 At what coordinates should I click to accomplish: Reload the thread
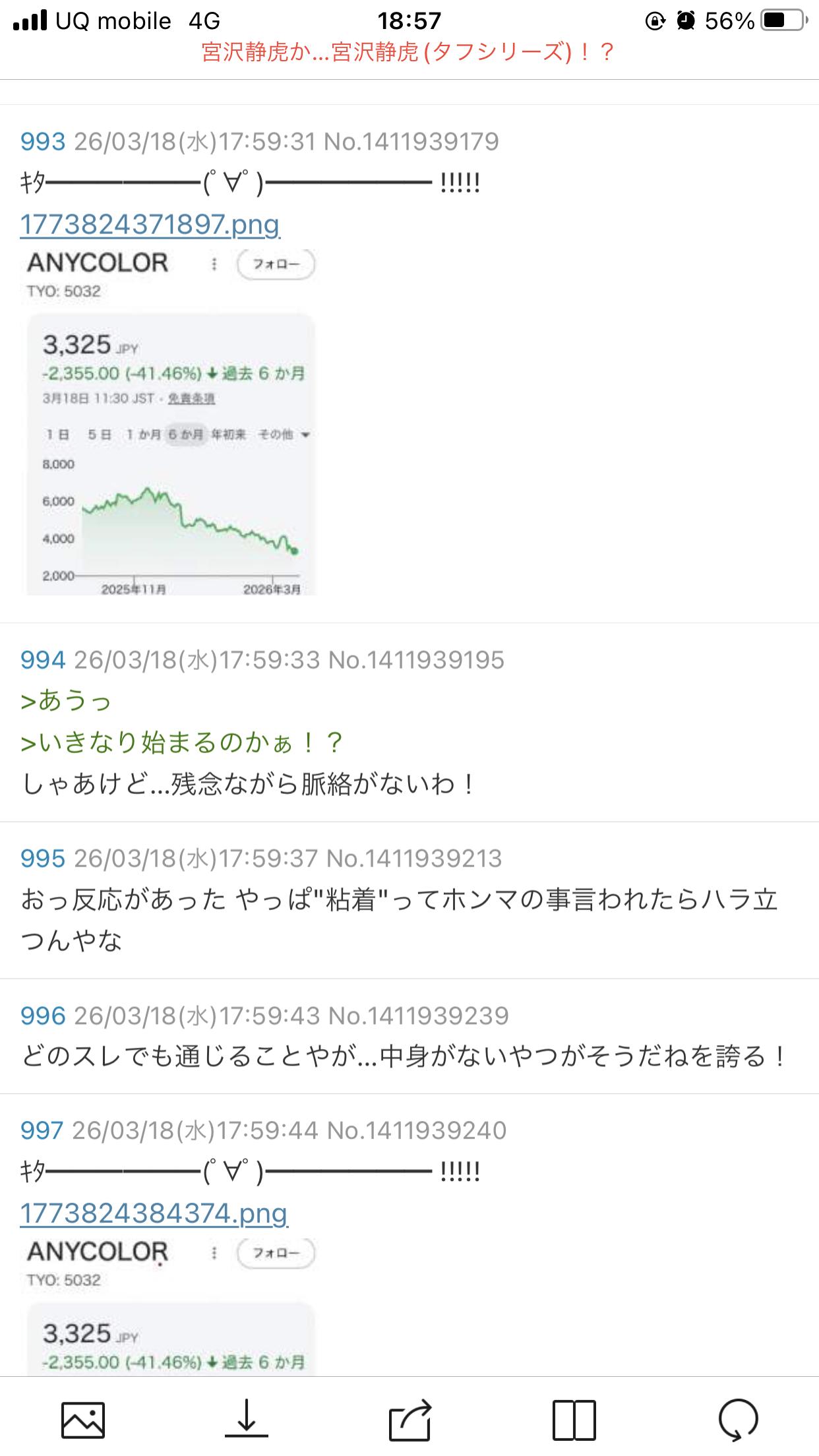coord(737,1419)
